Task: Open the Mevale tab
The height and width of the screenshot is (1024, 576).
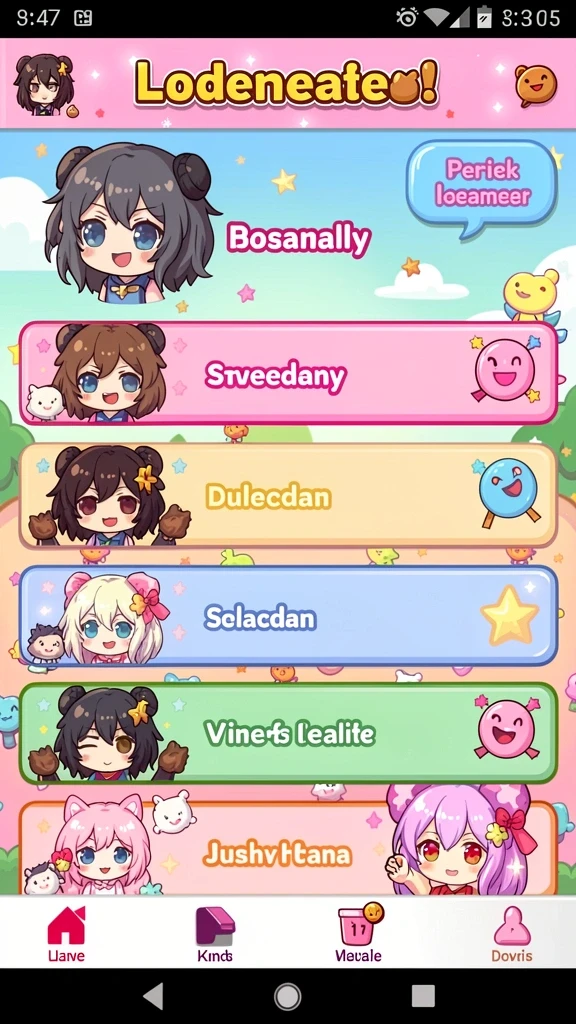Action: [x=359, y=934]
